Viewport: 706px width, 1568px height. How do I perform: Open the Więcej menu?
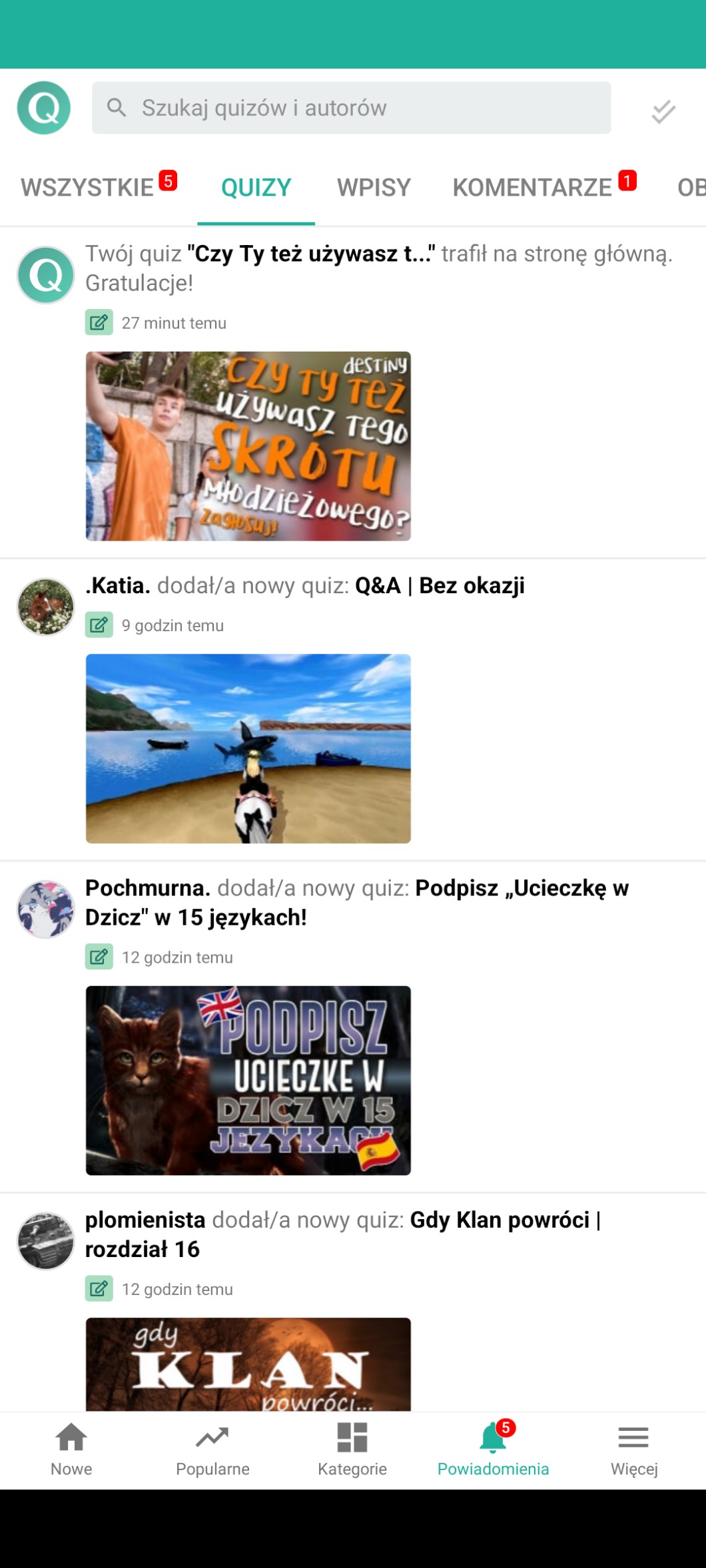pos(633,1449)
